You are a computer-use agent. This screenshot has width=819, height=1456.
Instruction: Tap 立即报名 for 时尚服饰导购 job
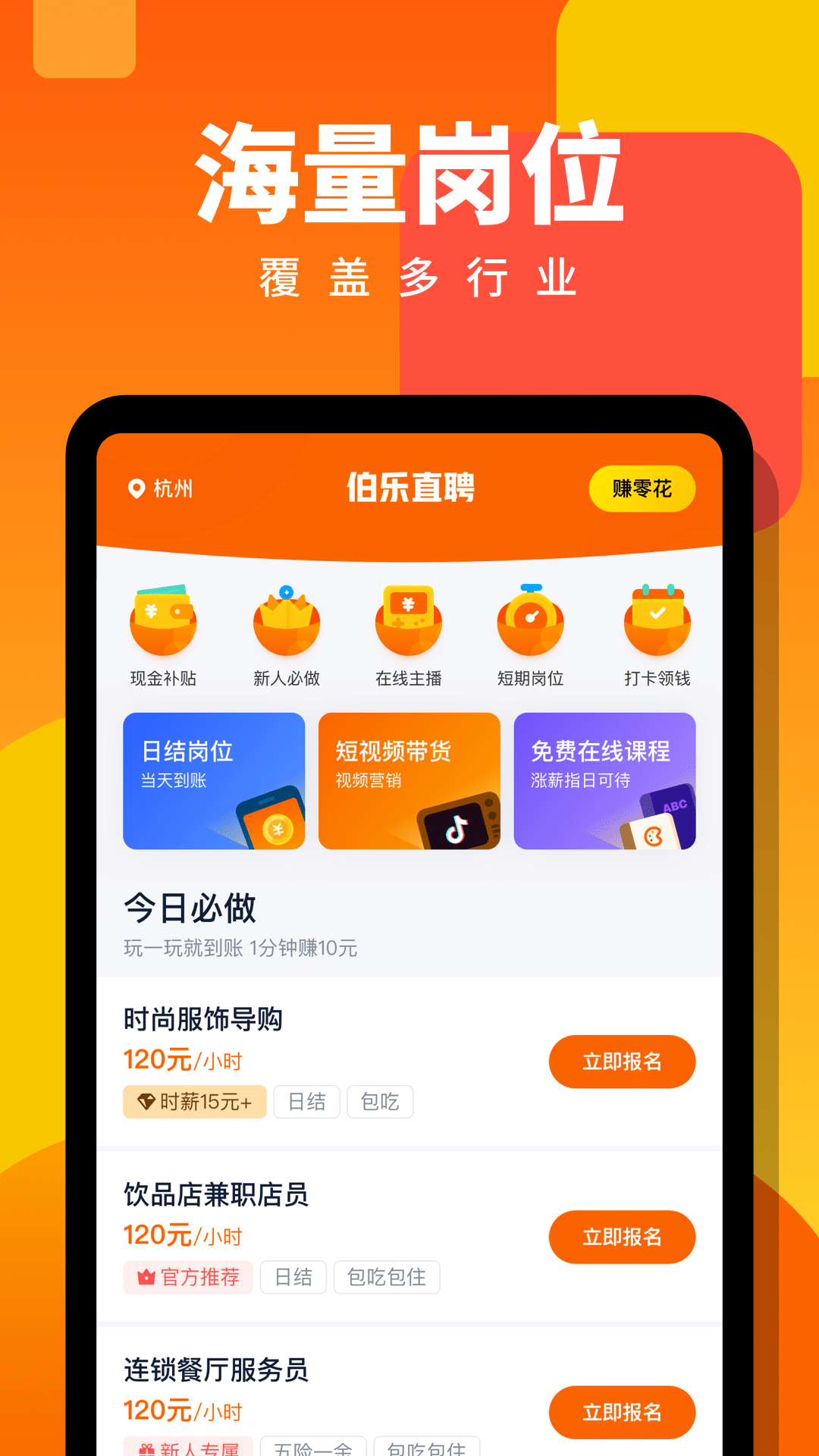point(622,1062)
